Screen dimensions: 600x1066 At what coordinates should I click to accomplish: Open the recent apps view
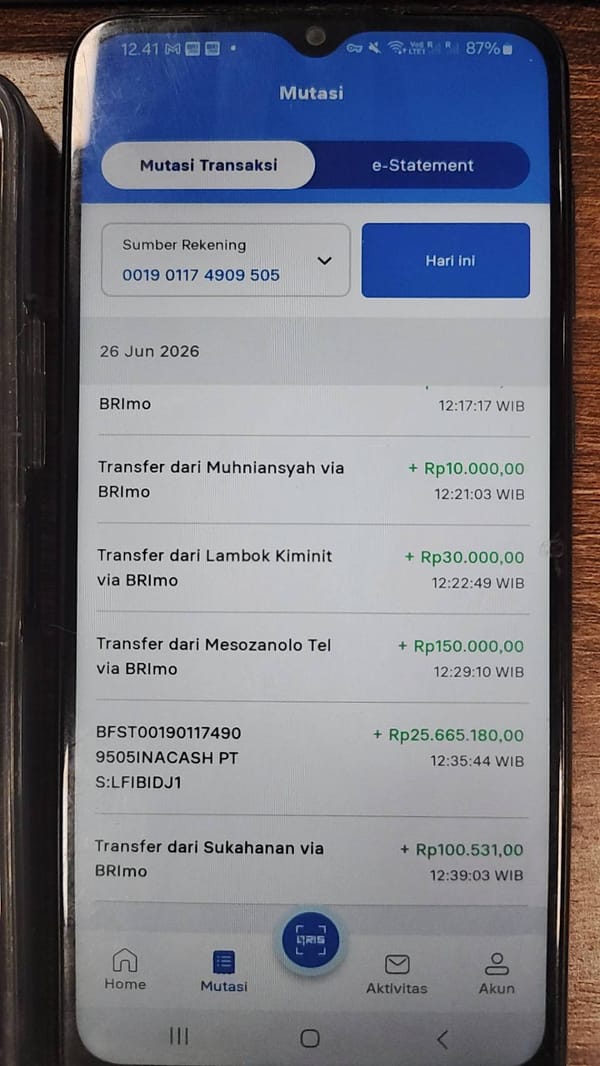pos(179,1036)
